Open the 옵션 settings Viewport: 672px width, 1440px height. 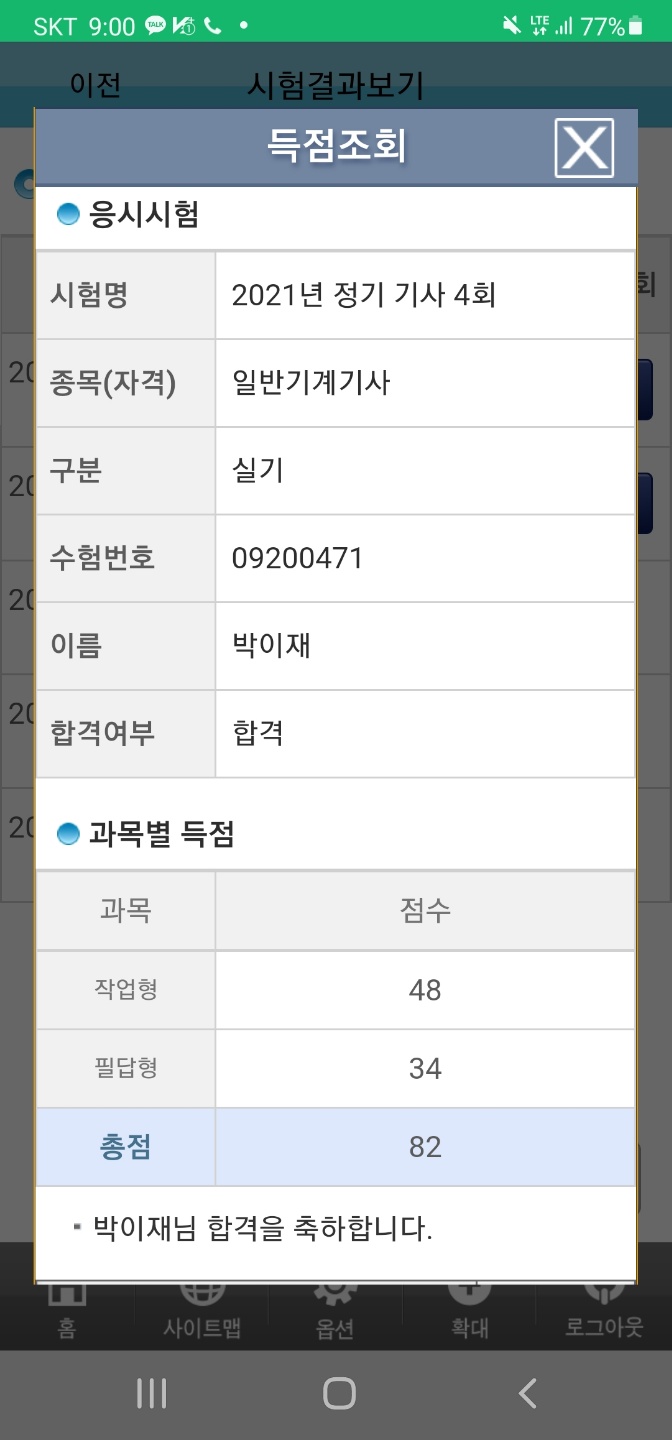click(x=335, y=1312)
